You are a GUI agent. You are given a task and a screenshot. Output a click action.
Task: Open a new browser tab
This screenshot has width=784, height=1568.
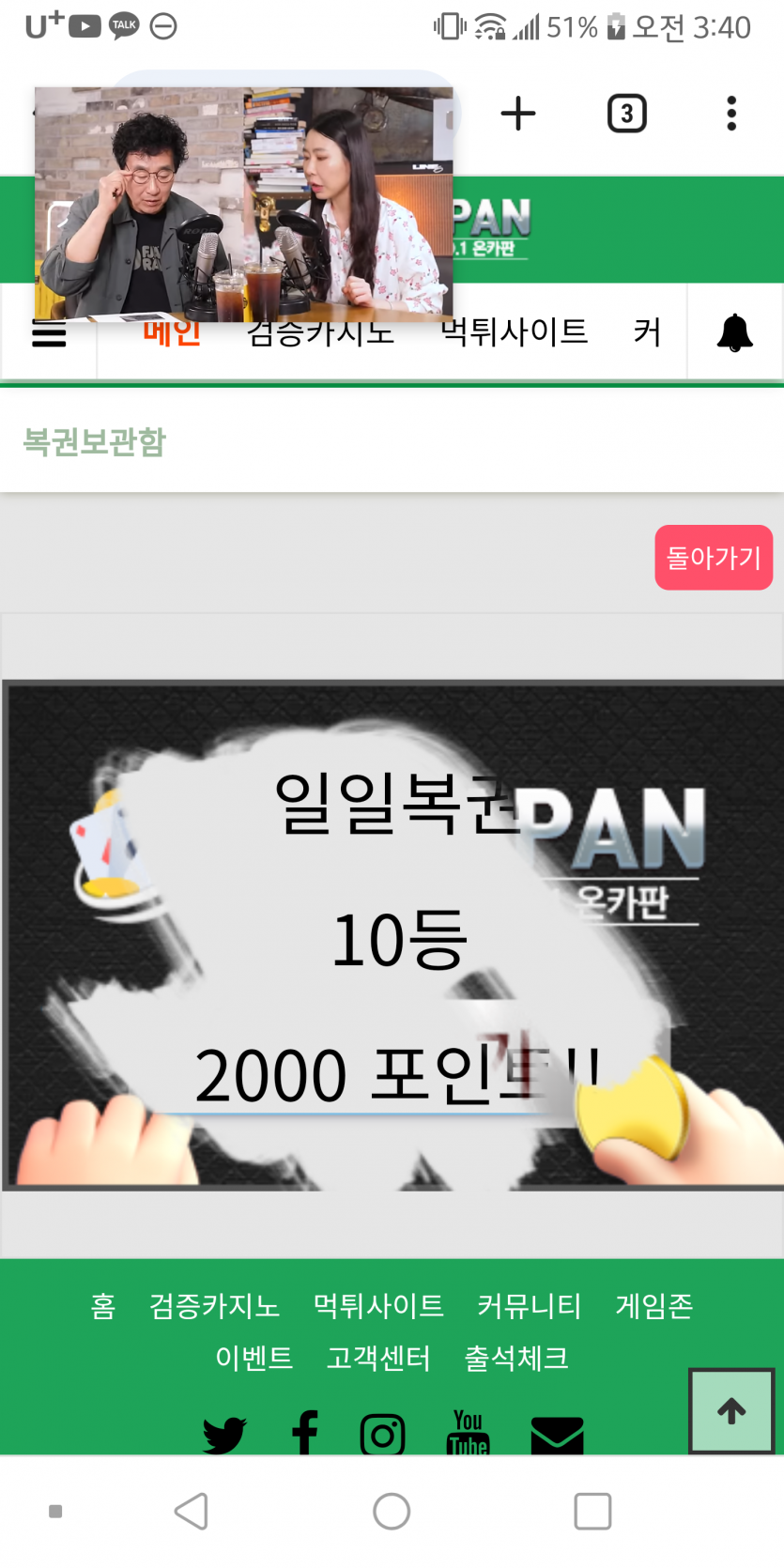517,114
